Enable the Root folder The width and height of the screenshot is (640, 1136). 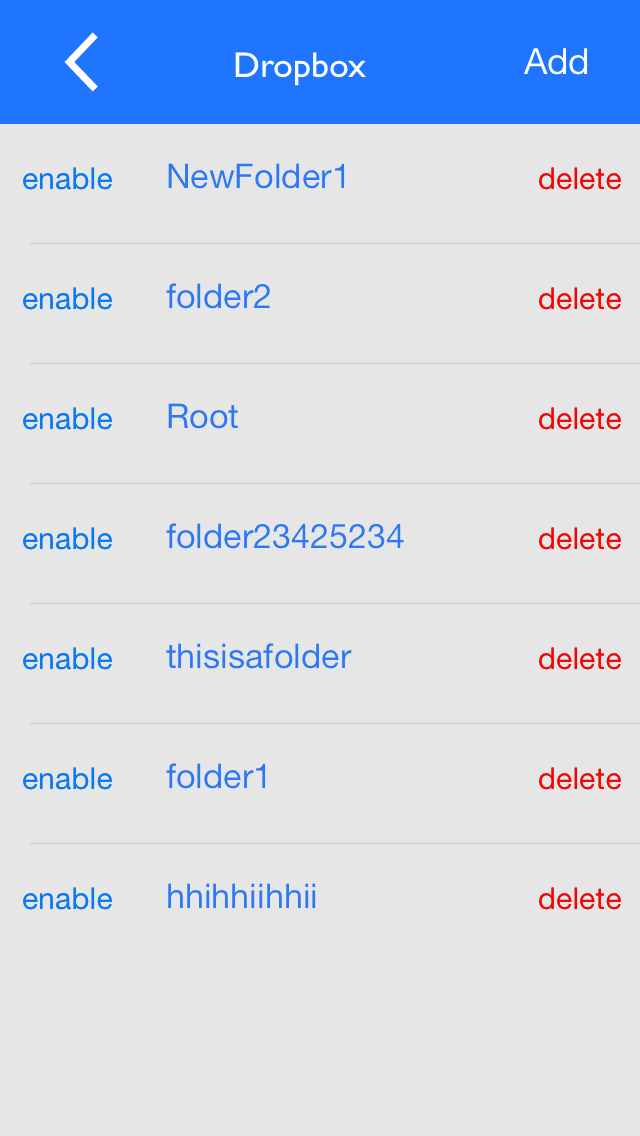click(x=67, y=420)
